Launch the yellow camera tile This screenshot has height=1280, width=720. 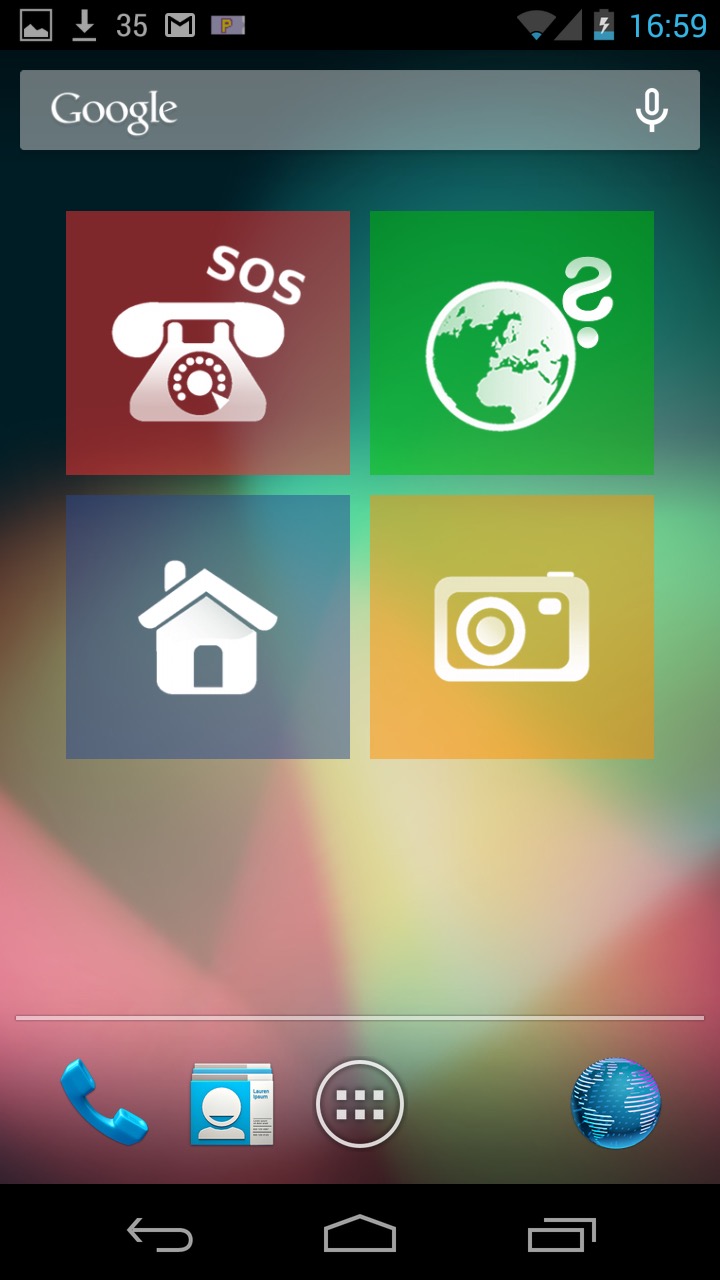click(512, 627)
